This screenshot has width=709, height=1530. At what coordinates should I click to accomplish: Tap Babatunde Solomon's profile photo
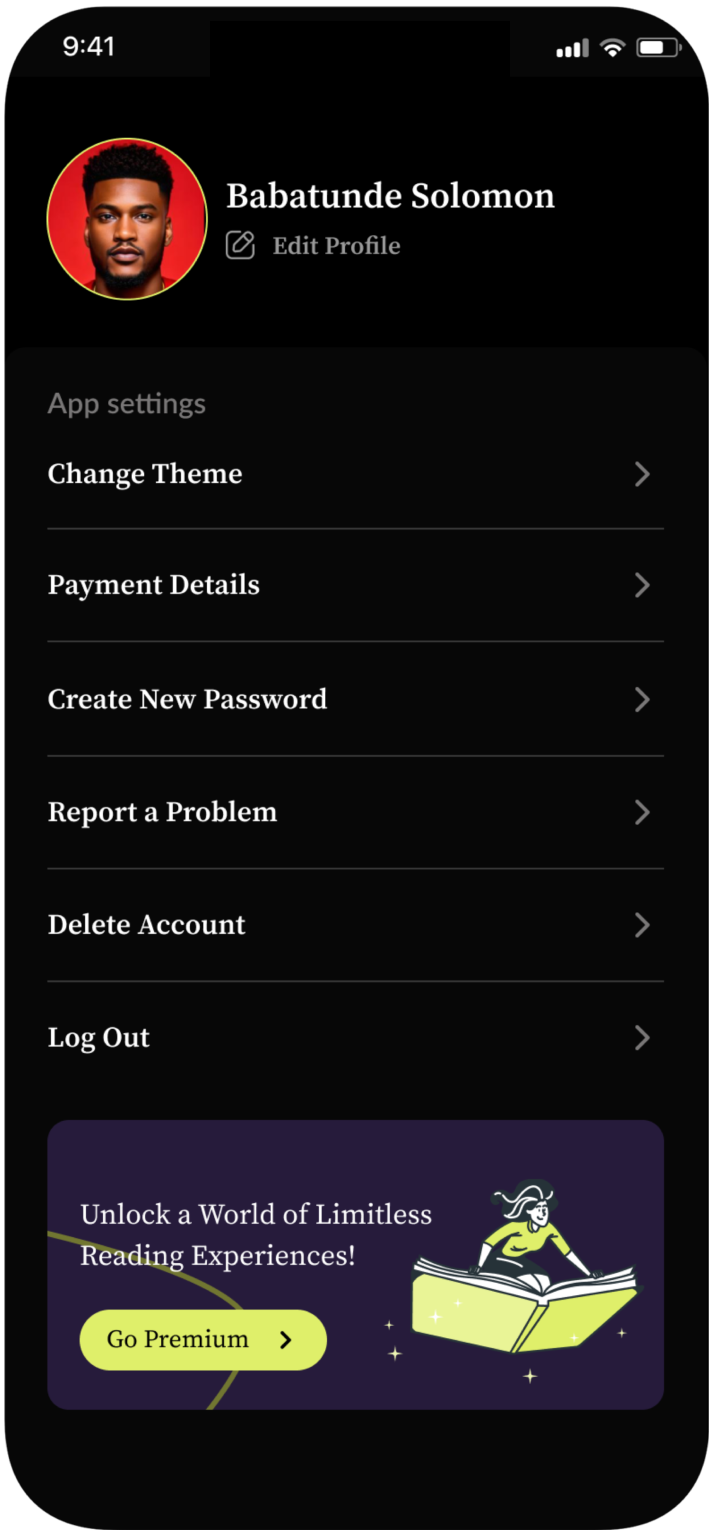[127, 219]
